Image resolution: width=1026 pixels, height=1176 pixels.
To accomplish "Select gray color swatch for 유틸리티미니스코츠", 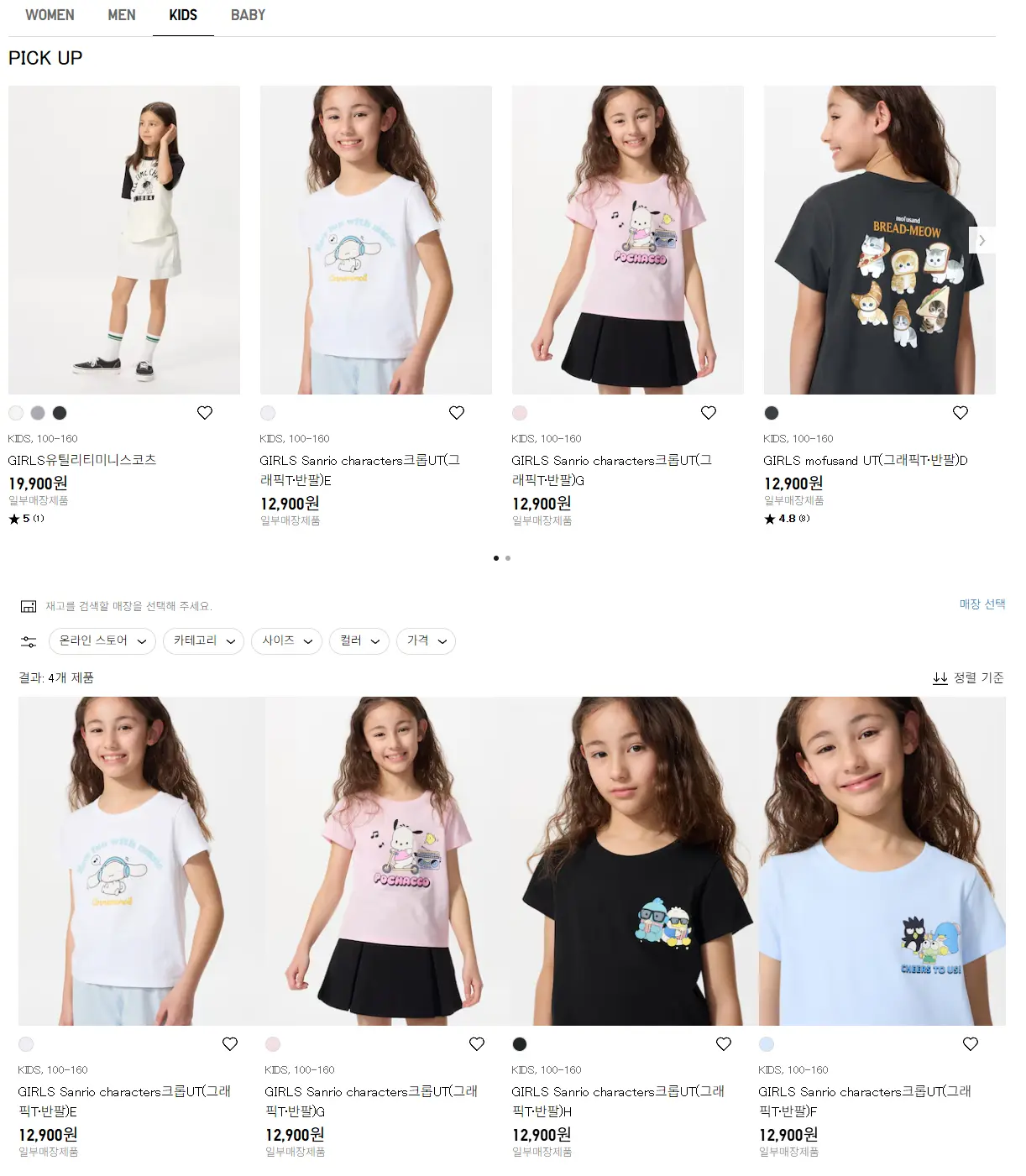I will point(38,413).
